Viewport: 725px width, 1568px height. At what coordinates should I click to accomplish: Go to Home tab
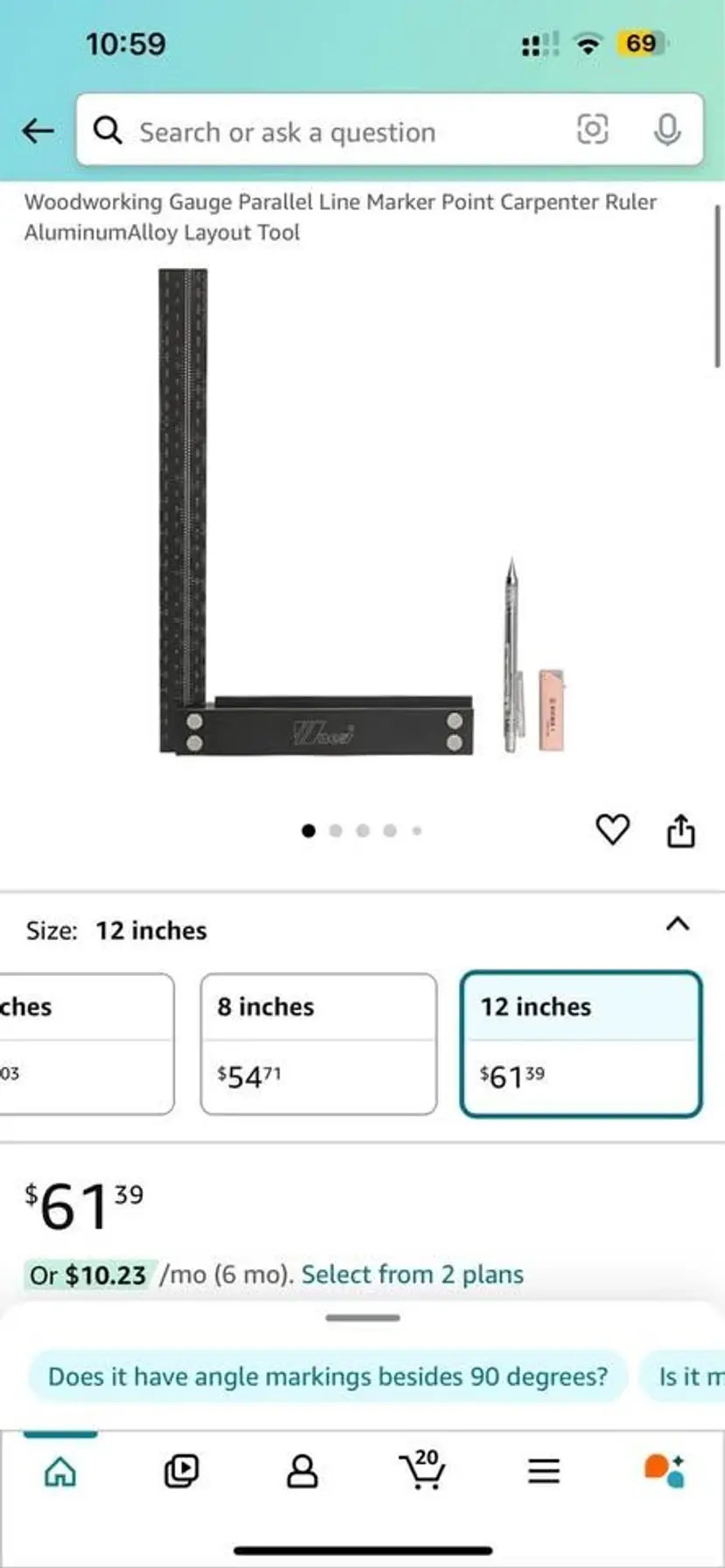coord(60,1472)
